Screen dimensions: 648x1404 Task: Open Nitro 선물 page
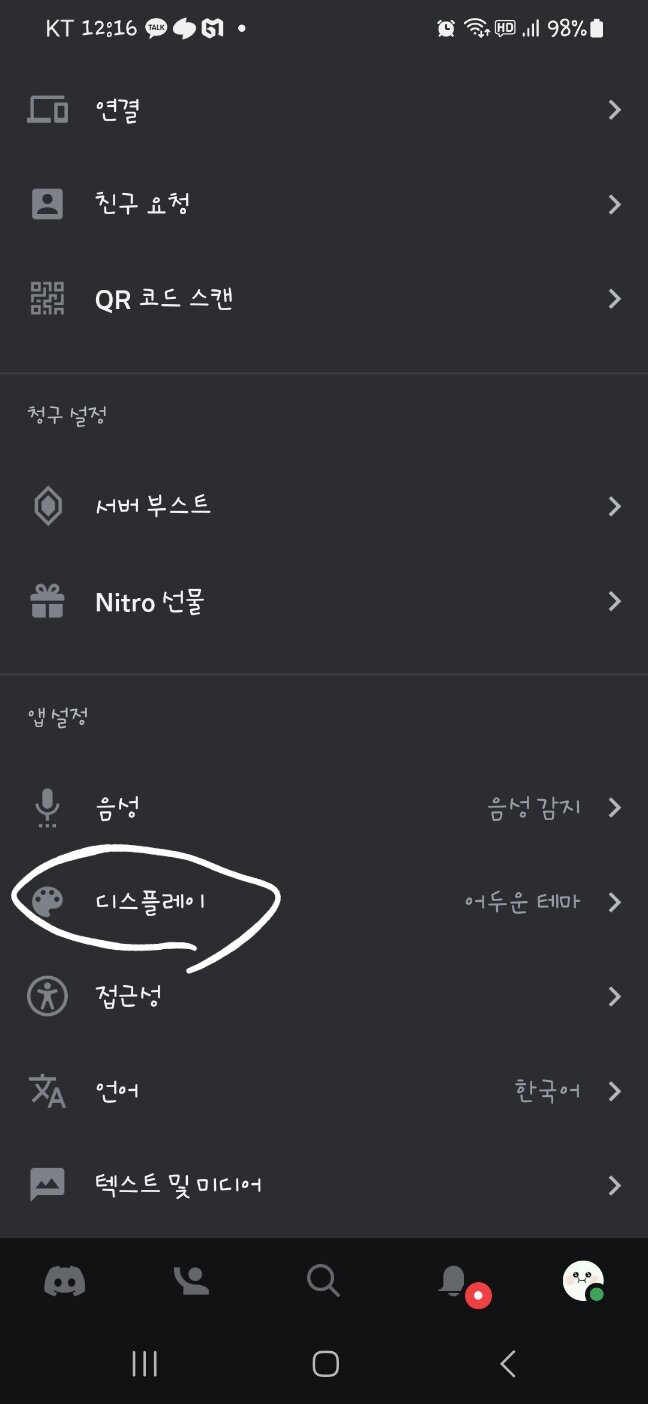324,601
